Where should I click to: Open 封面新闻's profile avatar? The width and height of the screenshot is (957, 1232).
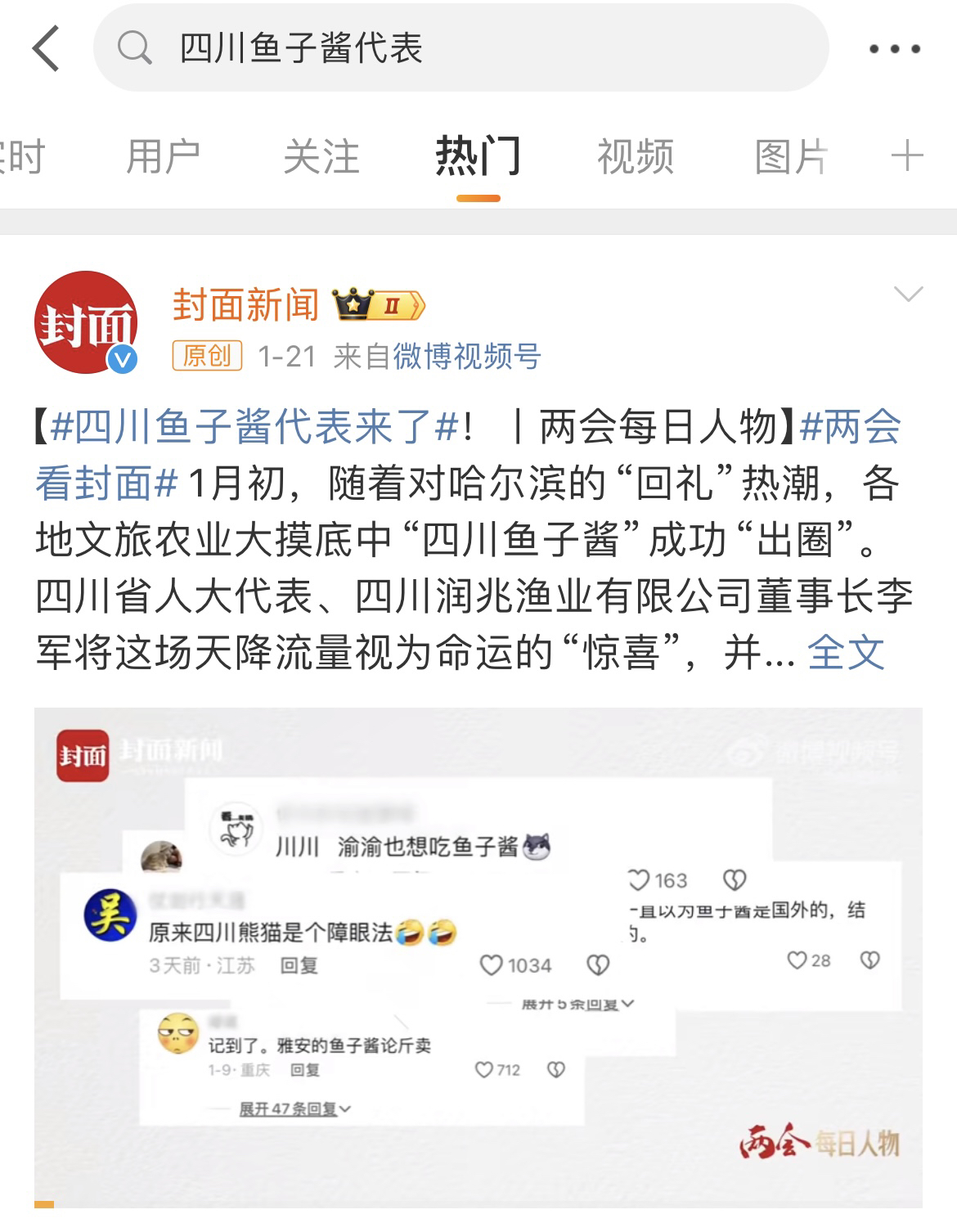pyautogui.click(x=86, y=322)
